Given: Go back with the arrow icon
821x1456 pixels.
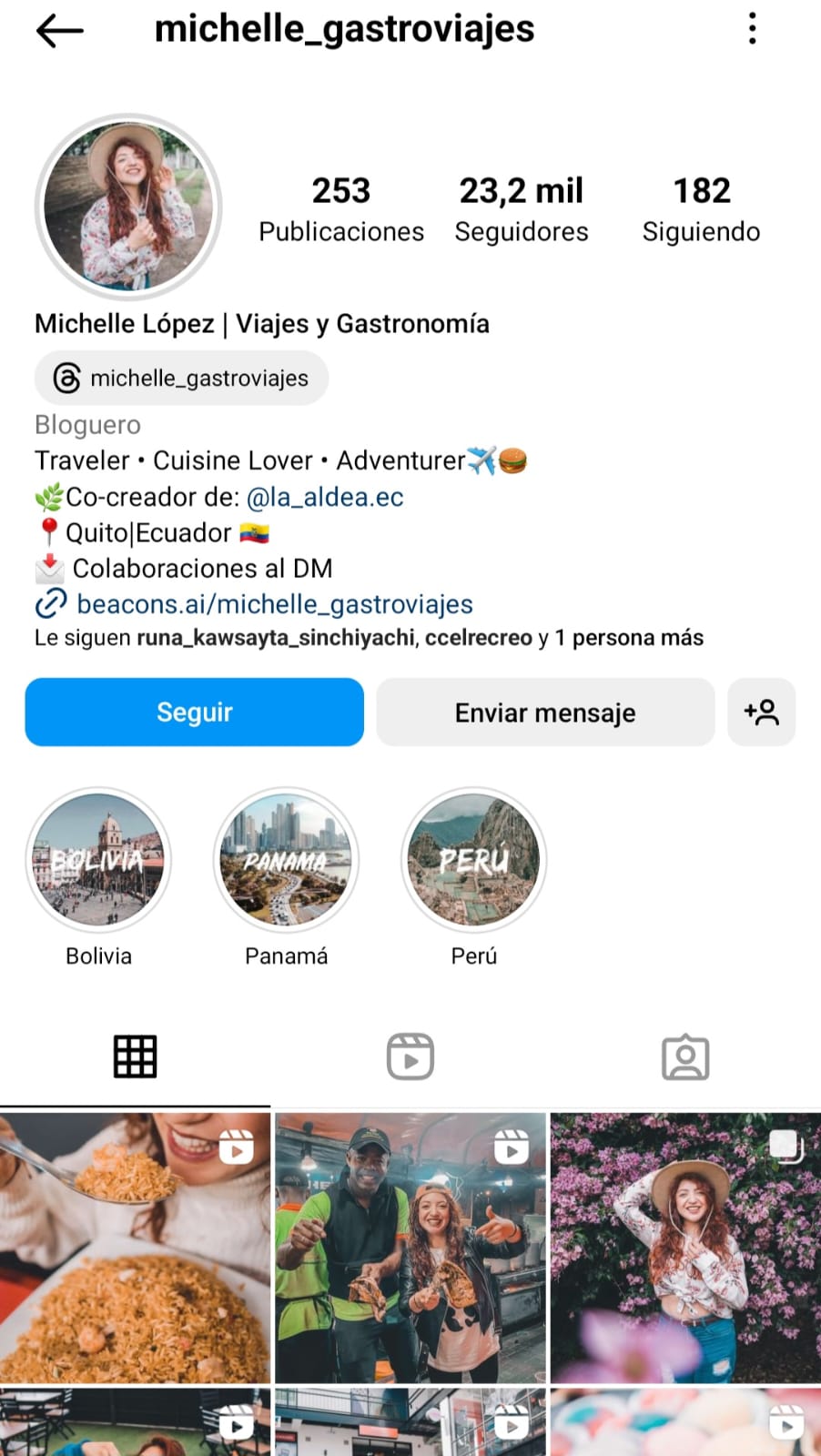Looking at the screenshot, I should [60, 30].
